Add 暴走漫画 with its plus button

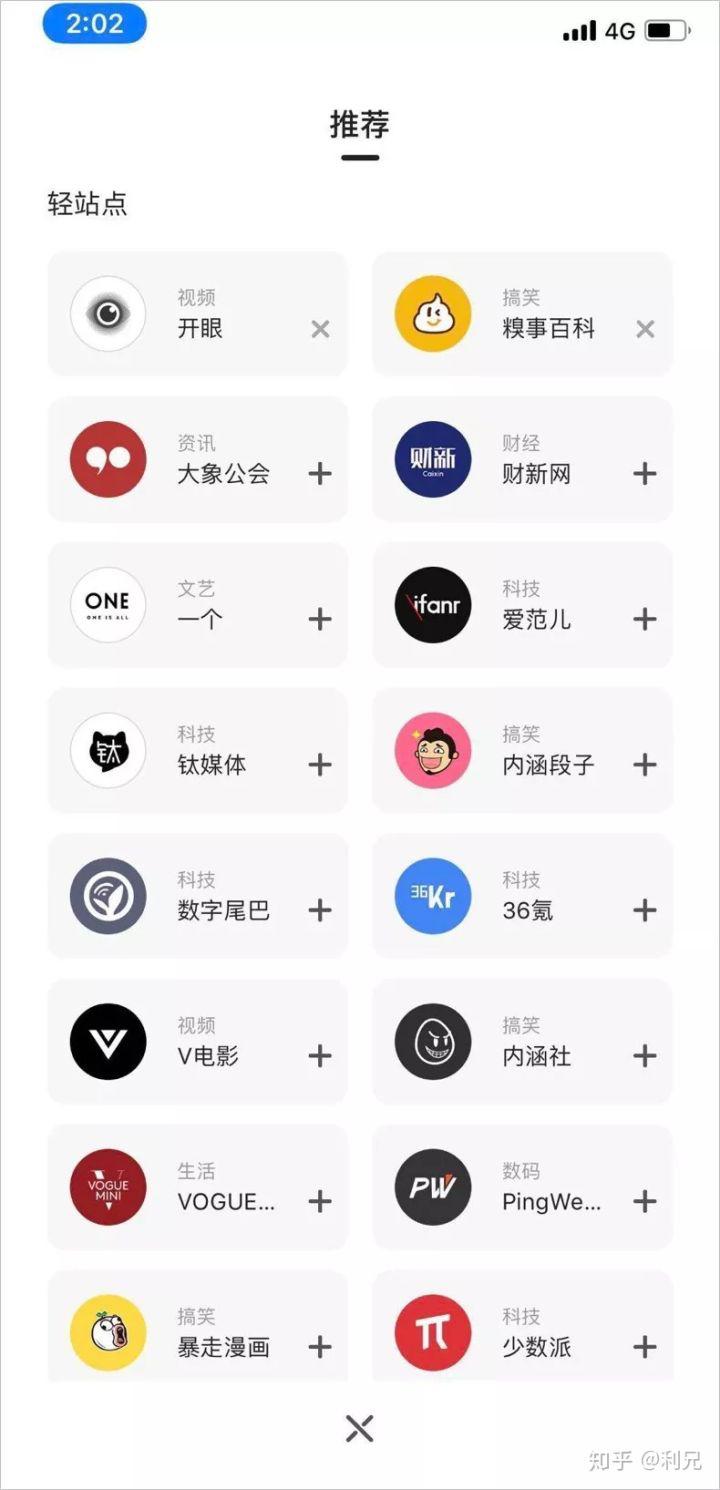[x=320, y=1347]
